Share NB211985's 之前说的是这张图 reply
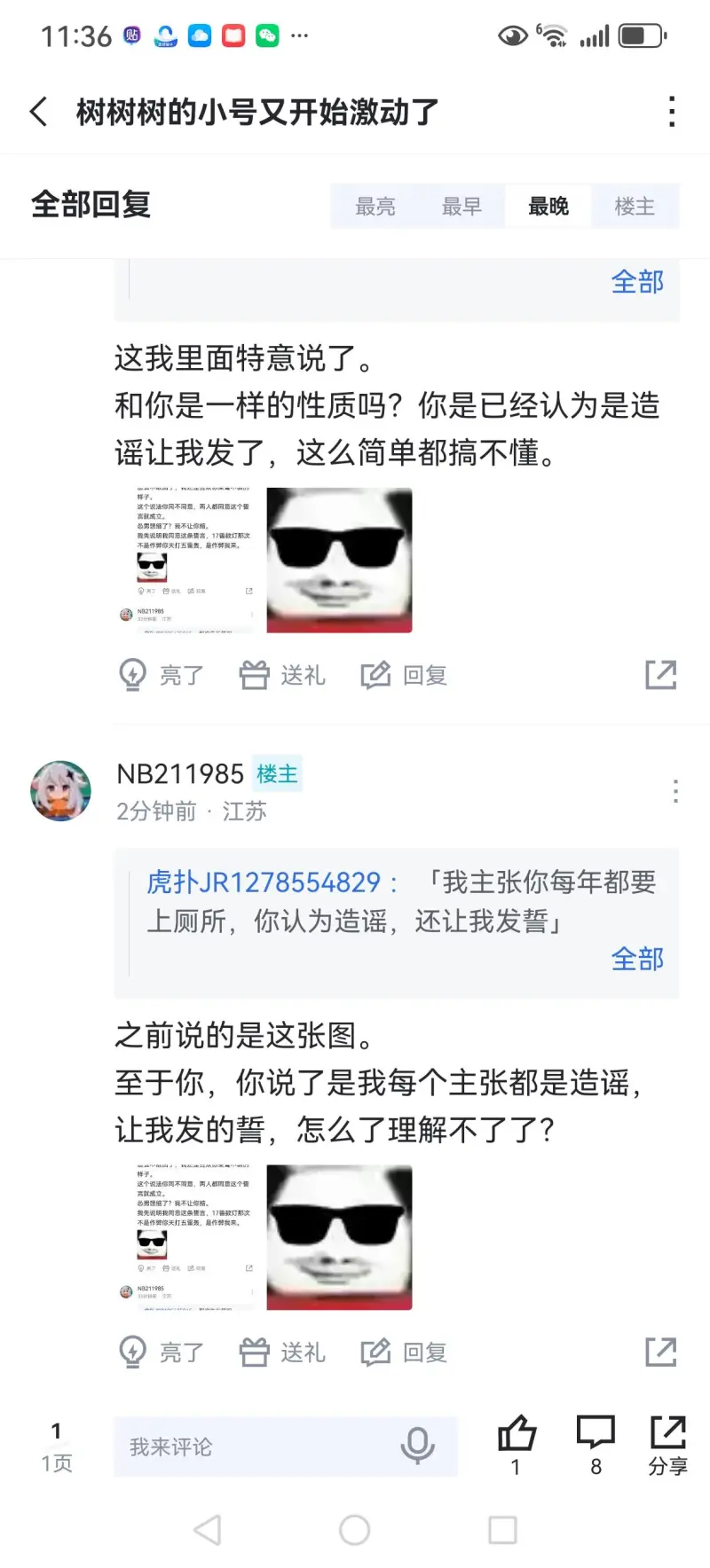Image resolution: width=710 pixels, height=1568 pixels. coord(660,1352)
